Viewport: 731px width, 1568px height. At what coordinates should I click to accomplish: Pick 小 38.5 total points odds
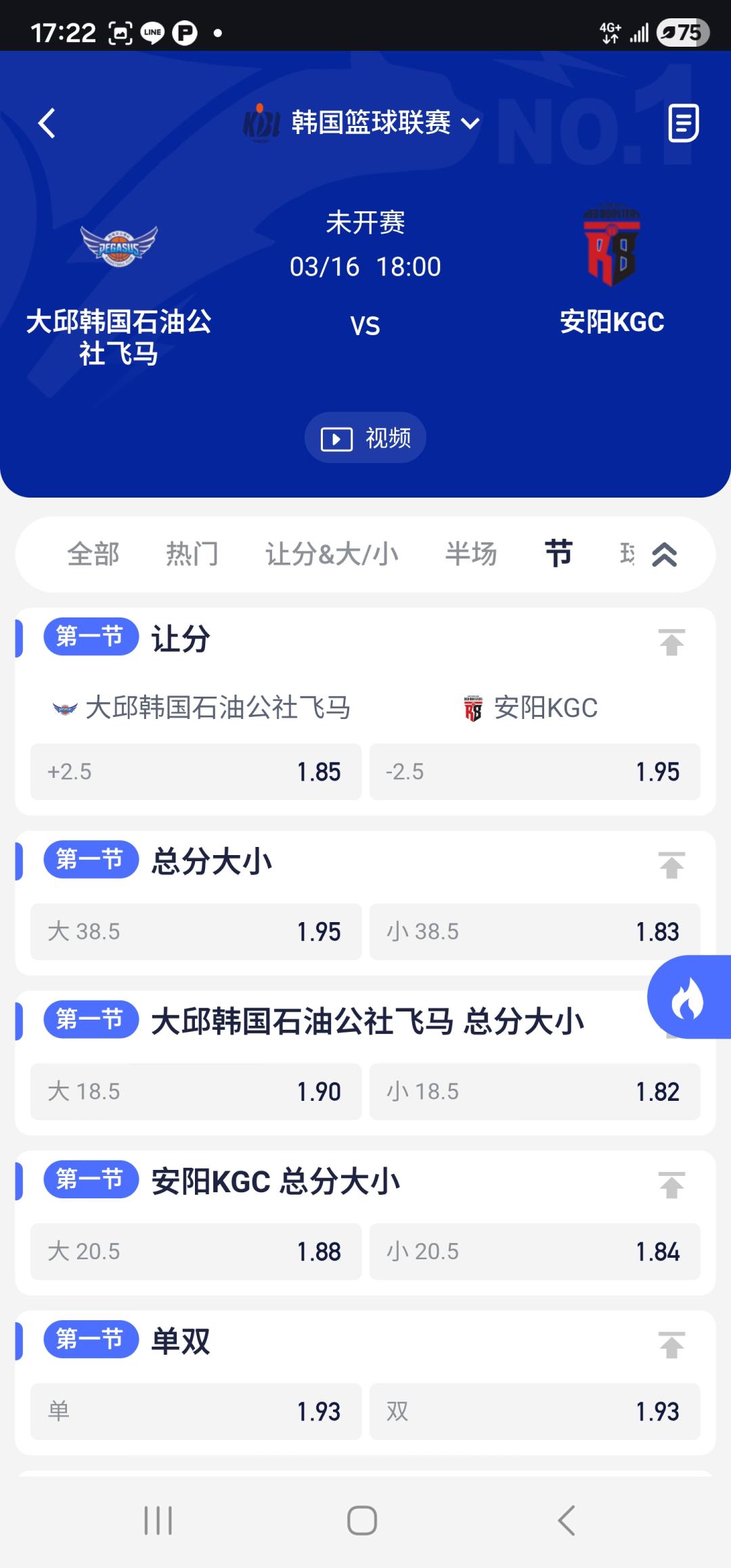(535, 932)
